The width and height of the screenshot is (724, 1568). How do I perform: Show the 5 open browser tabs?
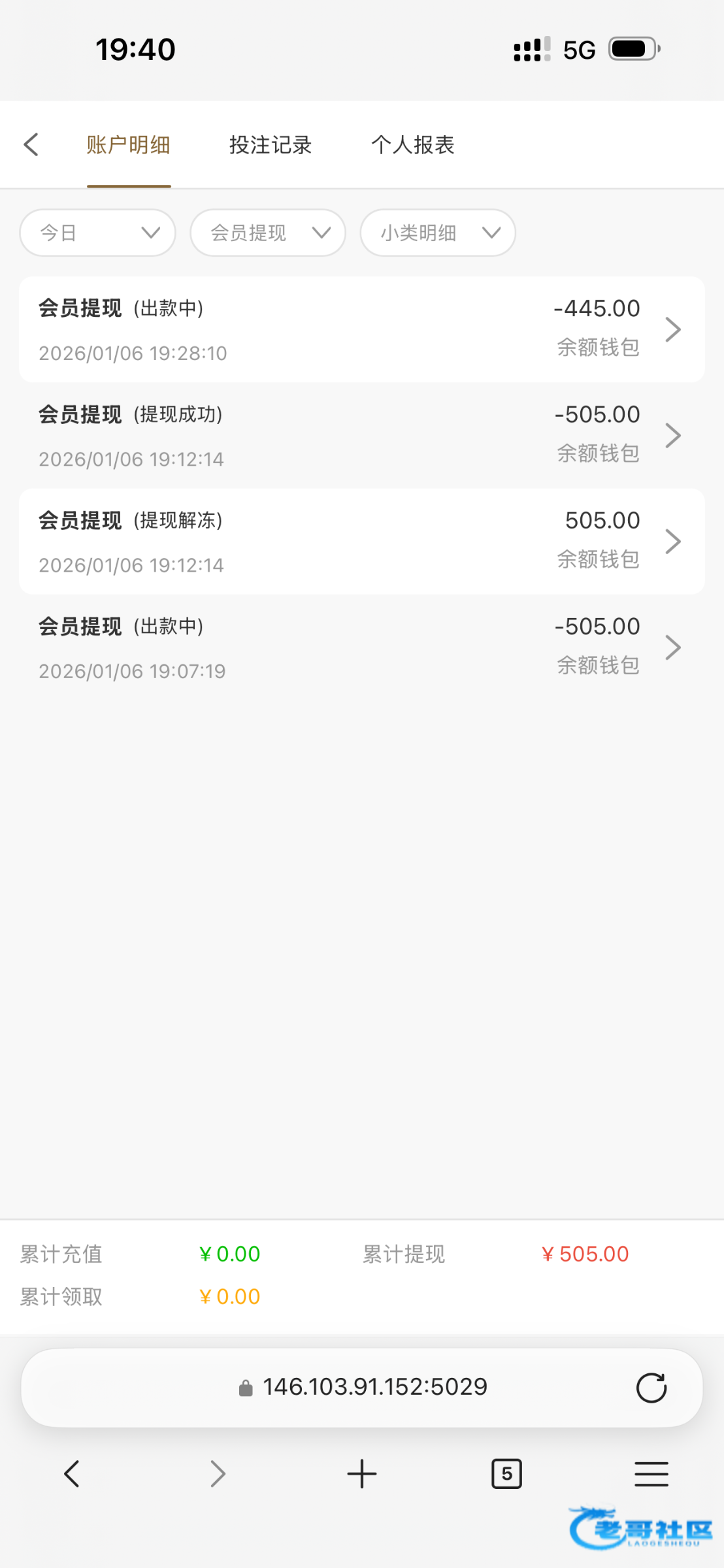pyautogui.click(x=506, y=1474)
